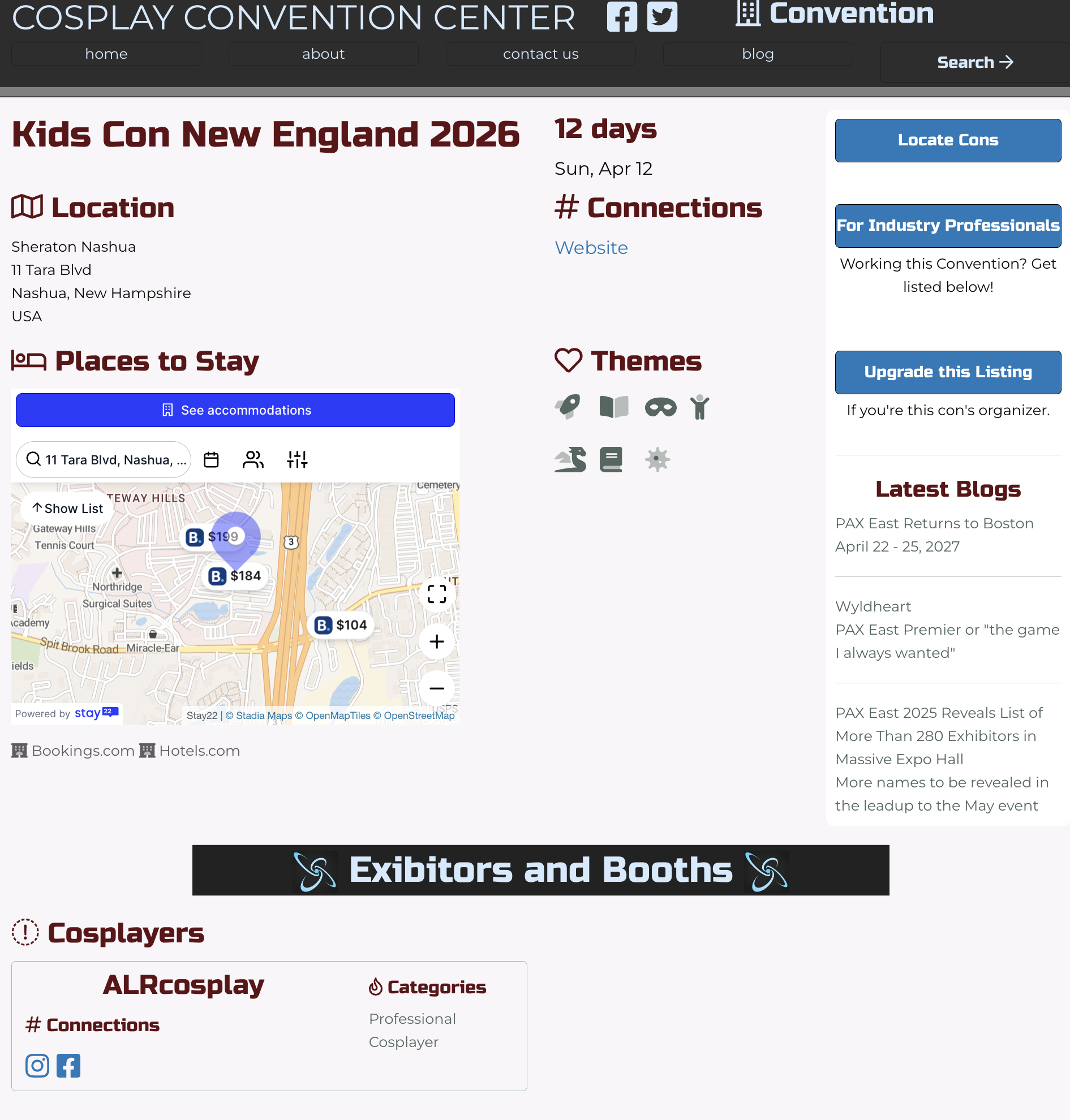Open the contact us page
The width and height of the screenshot is (1070, 1120).
pos(540,54)
